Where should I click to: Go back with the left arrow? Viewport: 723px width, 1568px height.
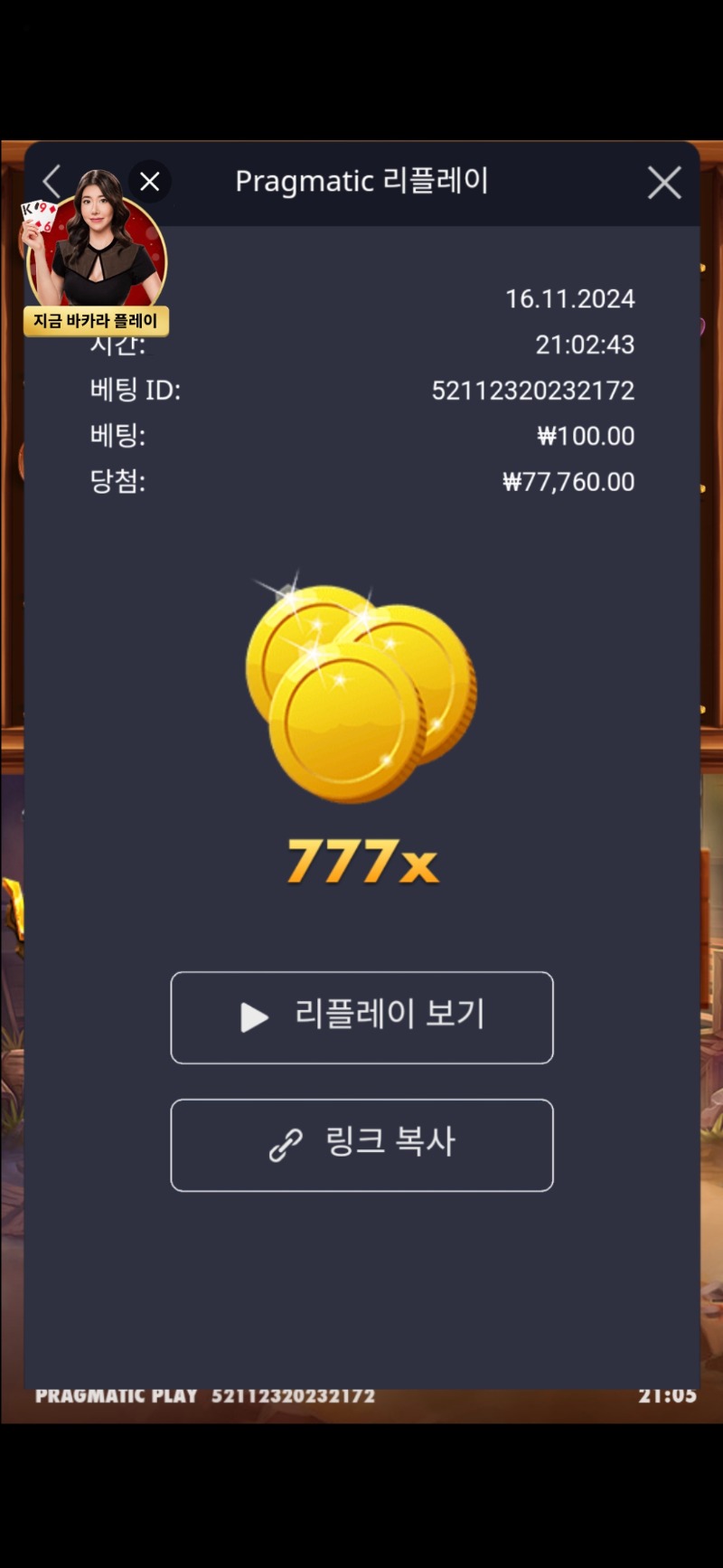coord(52,181)
